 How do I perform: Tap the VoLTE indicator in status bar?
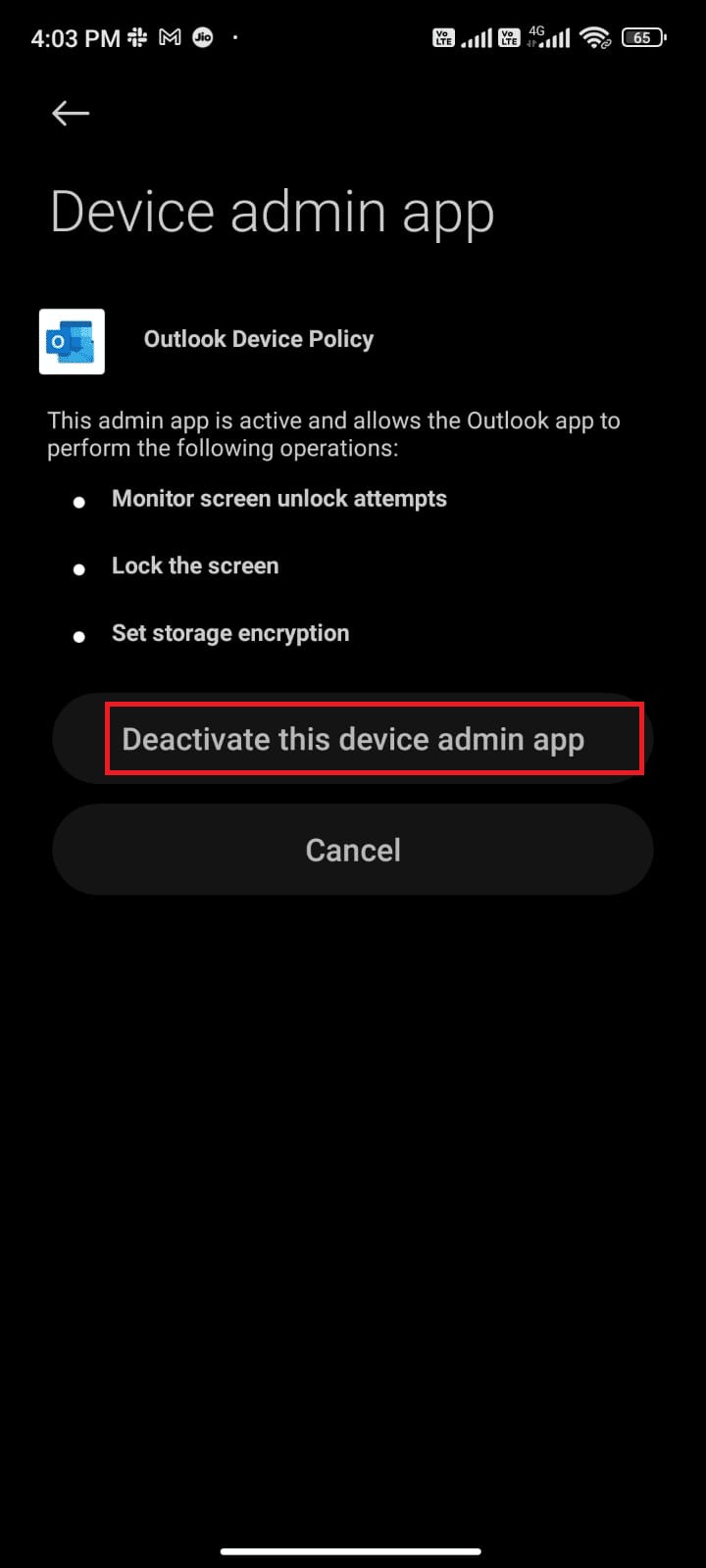point(444,36)
